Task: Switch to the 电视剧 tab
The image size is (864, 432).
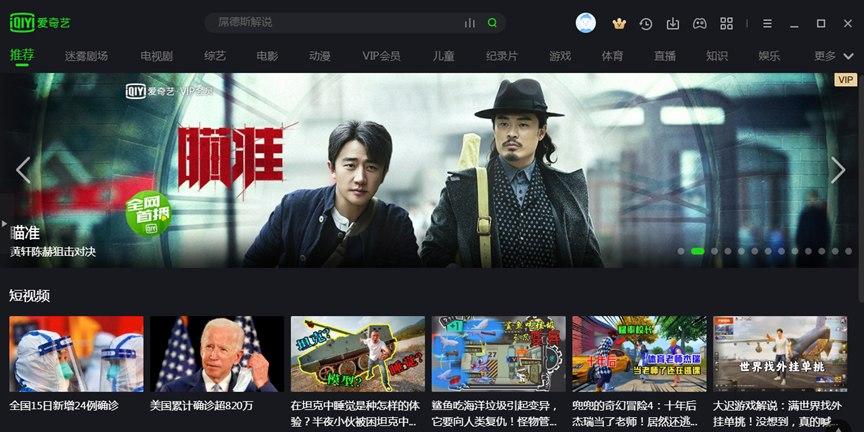Action: tap(156, 56)
